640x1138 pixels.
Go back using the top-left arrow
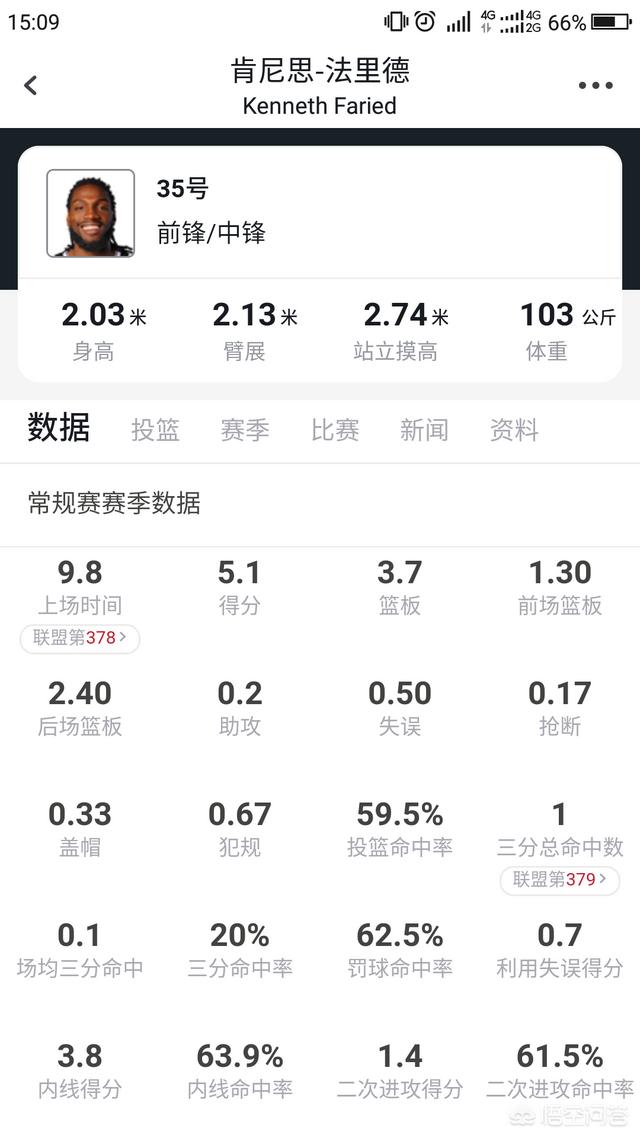pyautogui.click(x=31, y=86)
